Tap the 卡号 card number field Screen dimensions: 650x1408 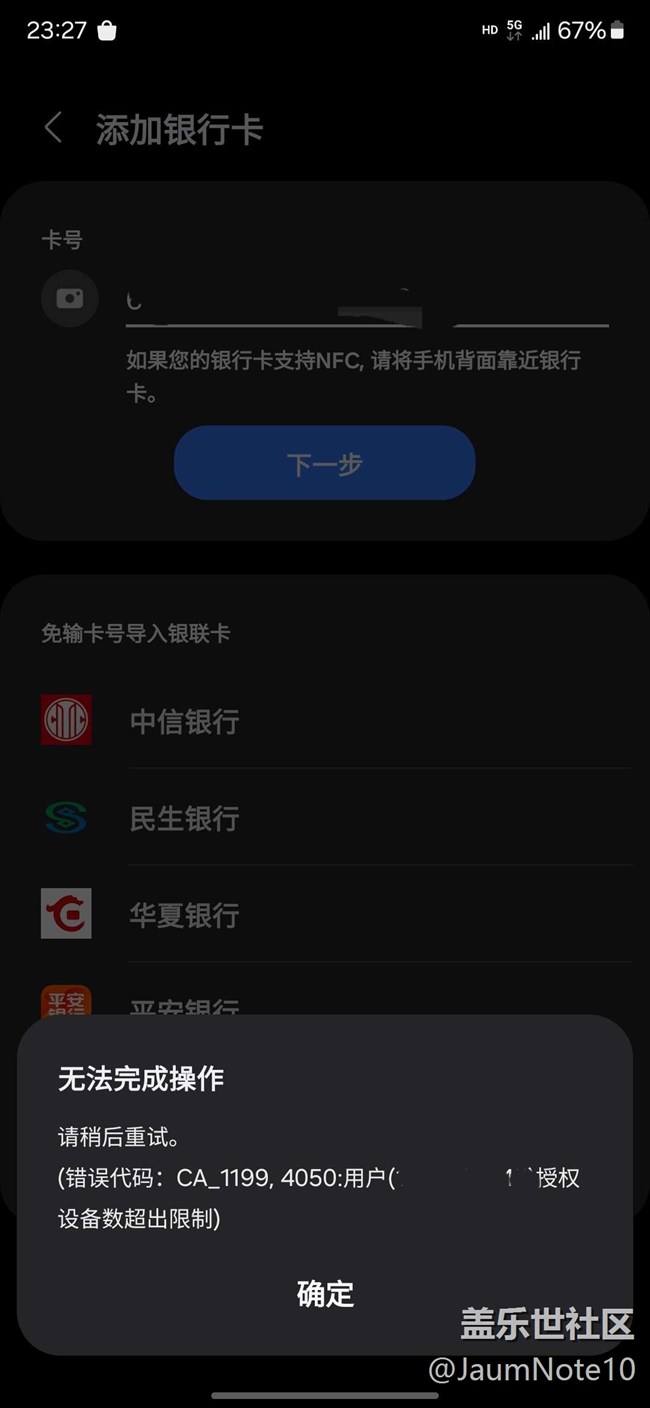[366, 304]
